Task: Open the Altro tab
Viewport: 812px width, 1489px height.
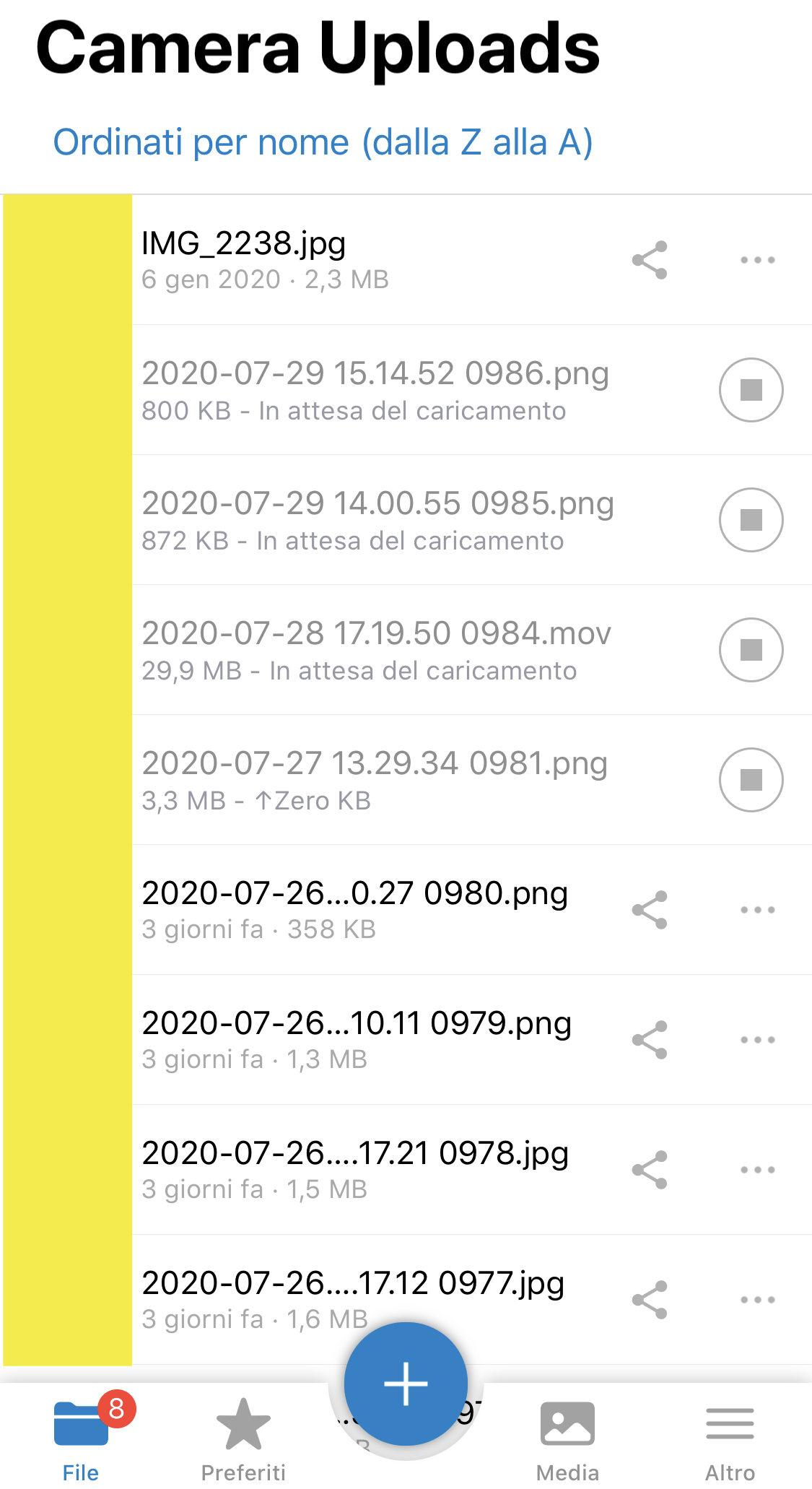Action: point(730,1438)
